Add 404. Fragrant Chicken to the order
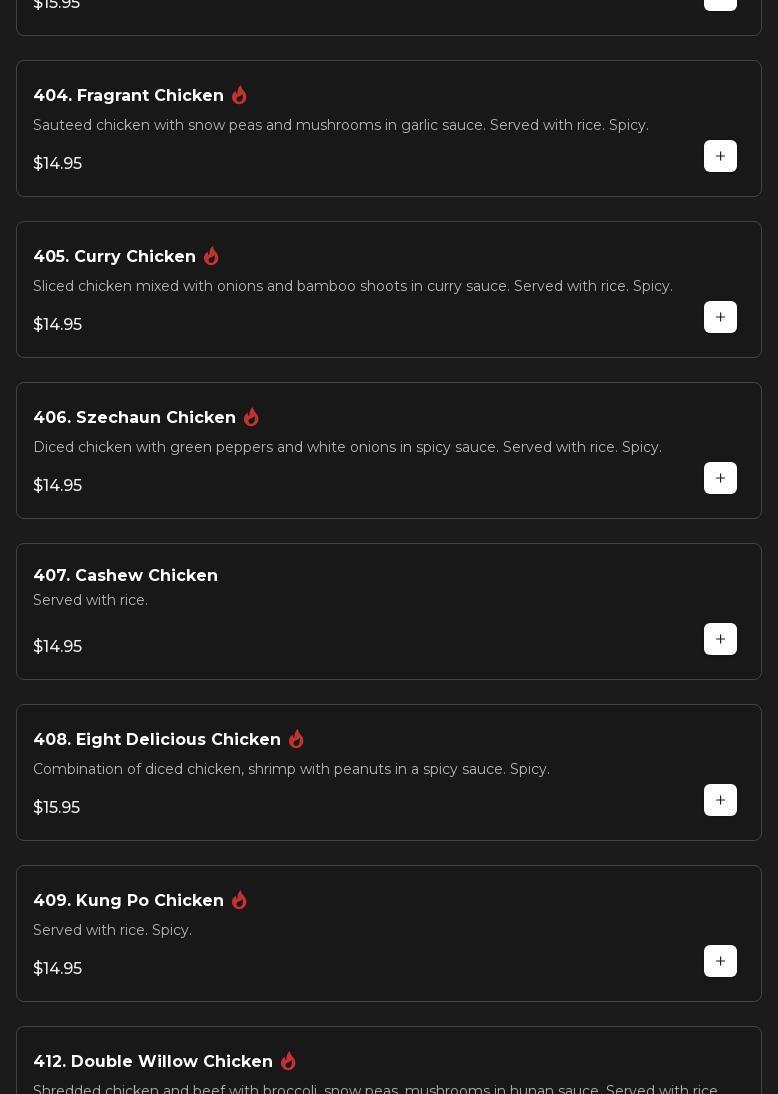The image size is (778, 1094). point(720,156)
